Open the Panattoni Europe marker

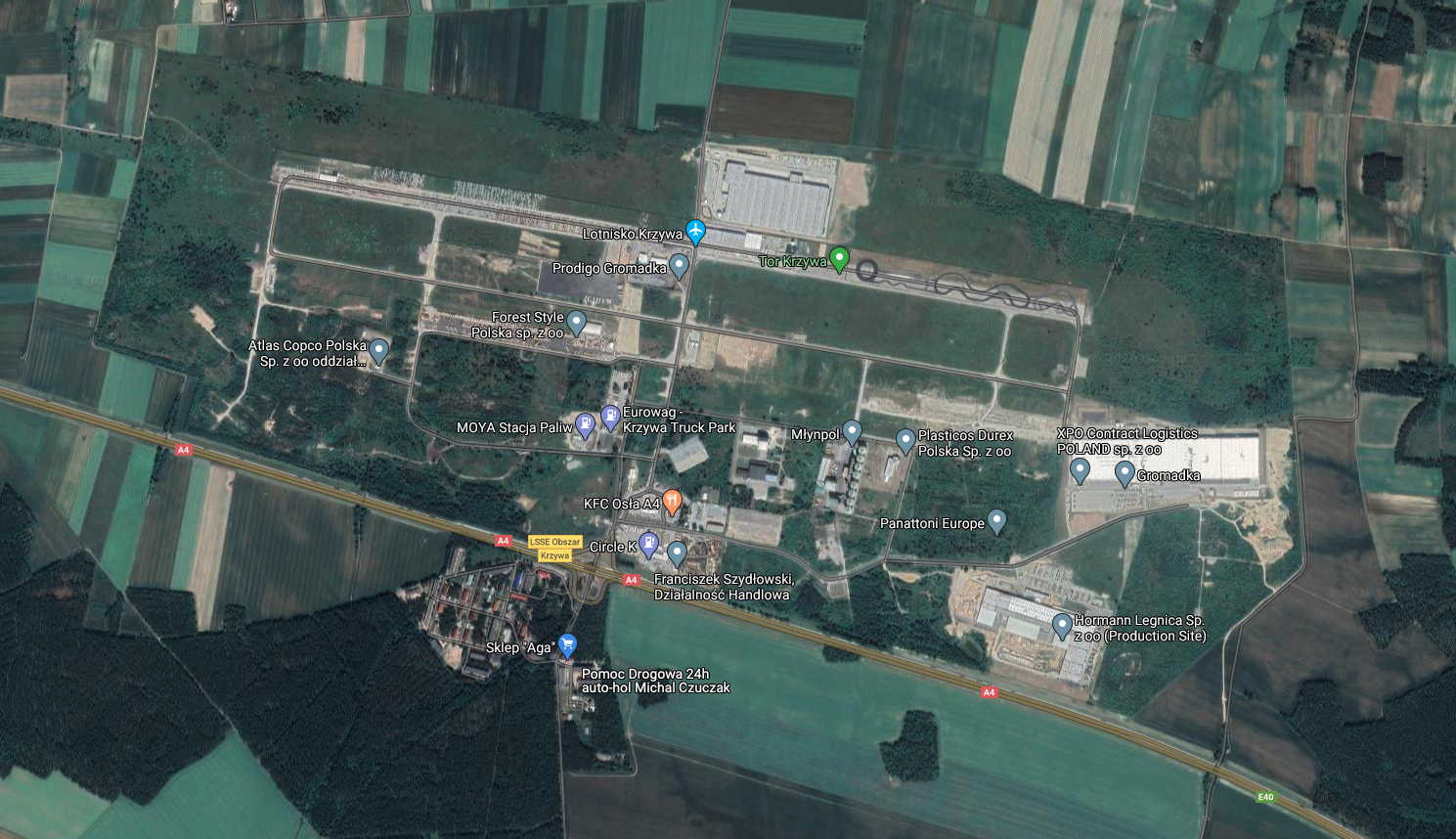996,521
